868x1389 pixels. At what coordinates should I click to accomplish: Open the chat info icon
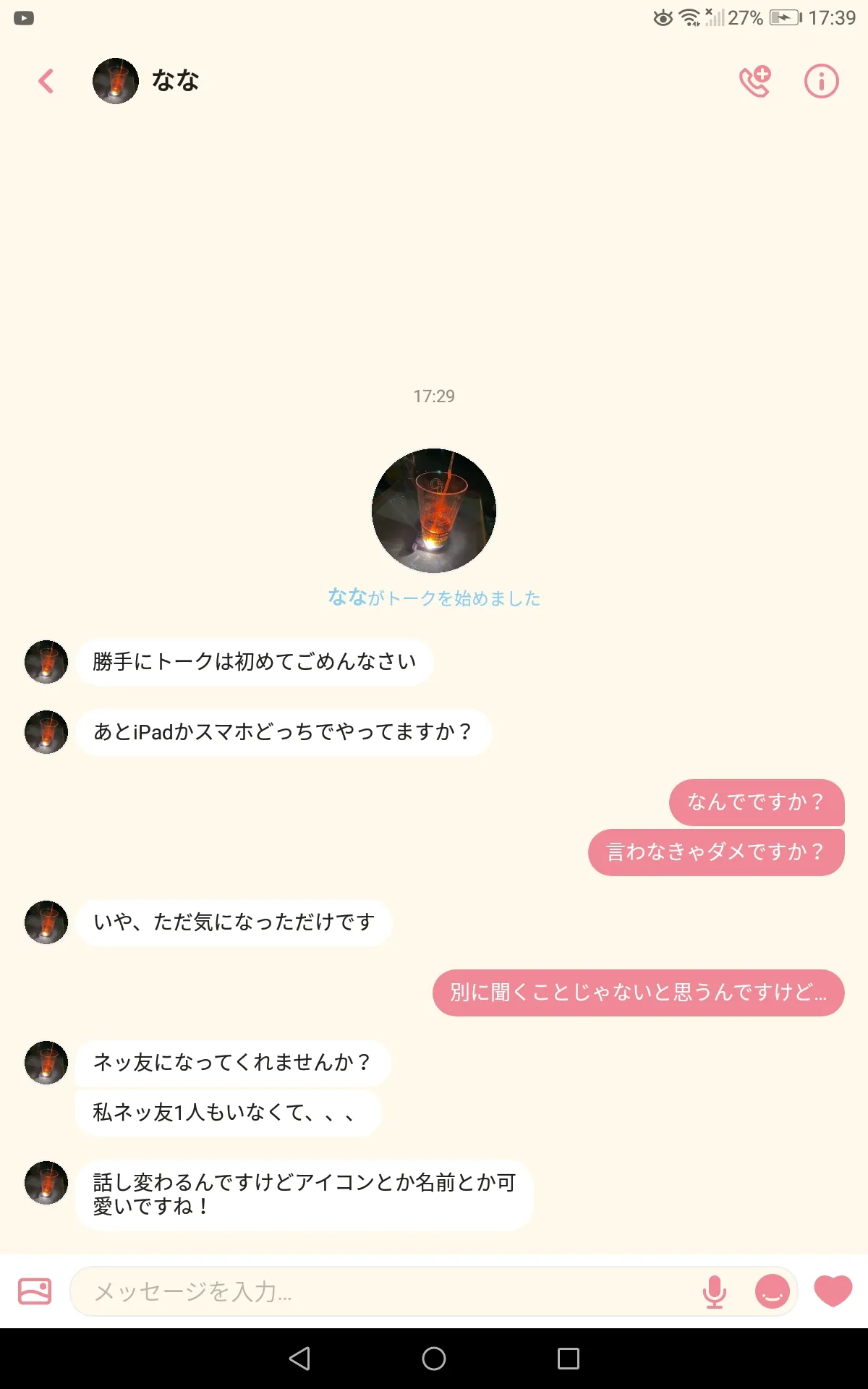821,81
